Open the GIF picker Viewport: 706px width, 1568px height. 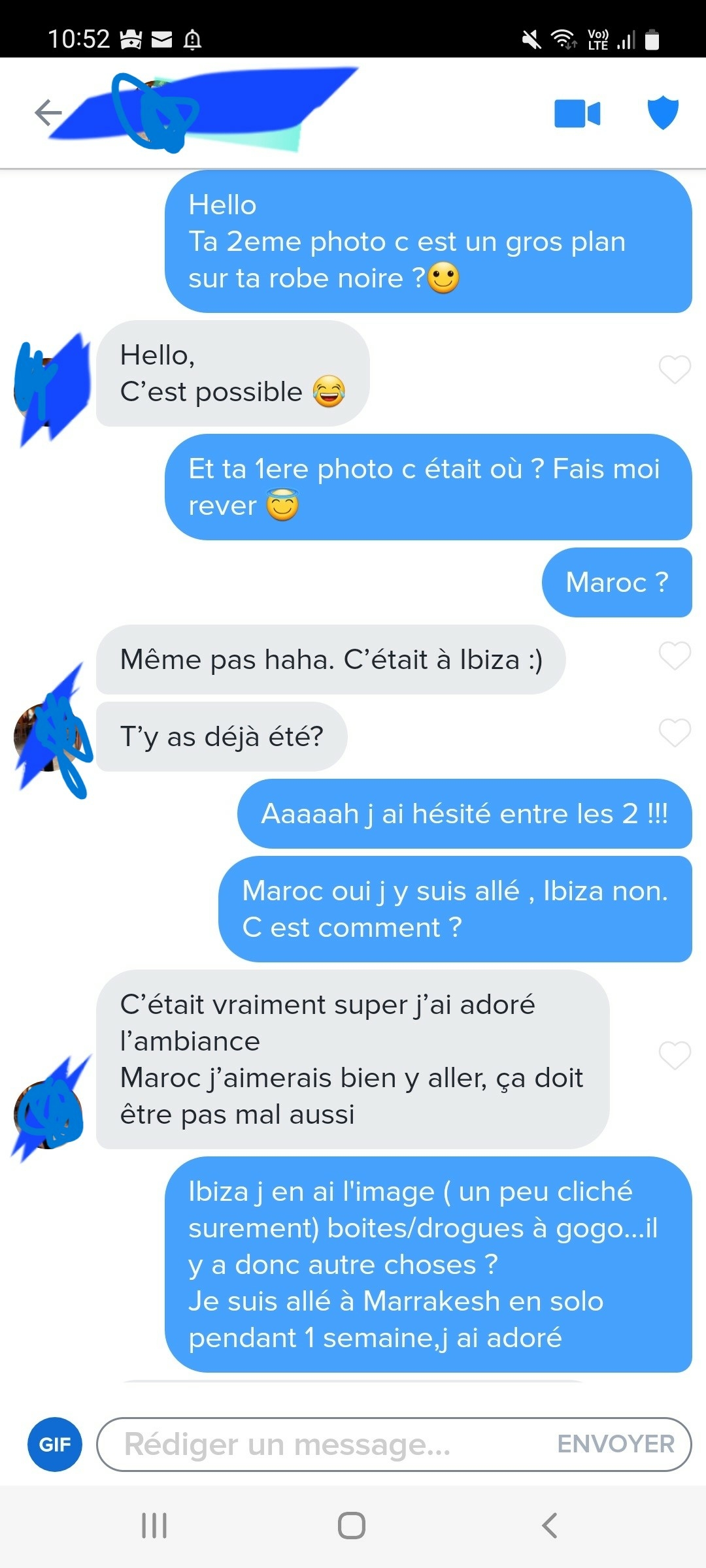point(55,1445)
